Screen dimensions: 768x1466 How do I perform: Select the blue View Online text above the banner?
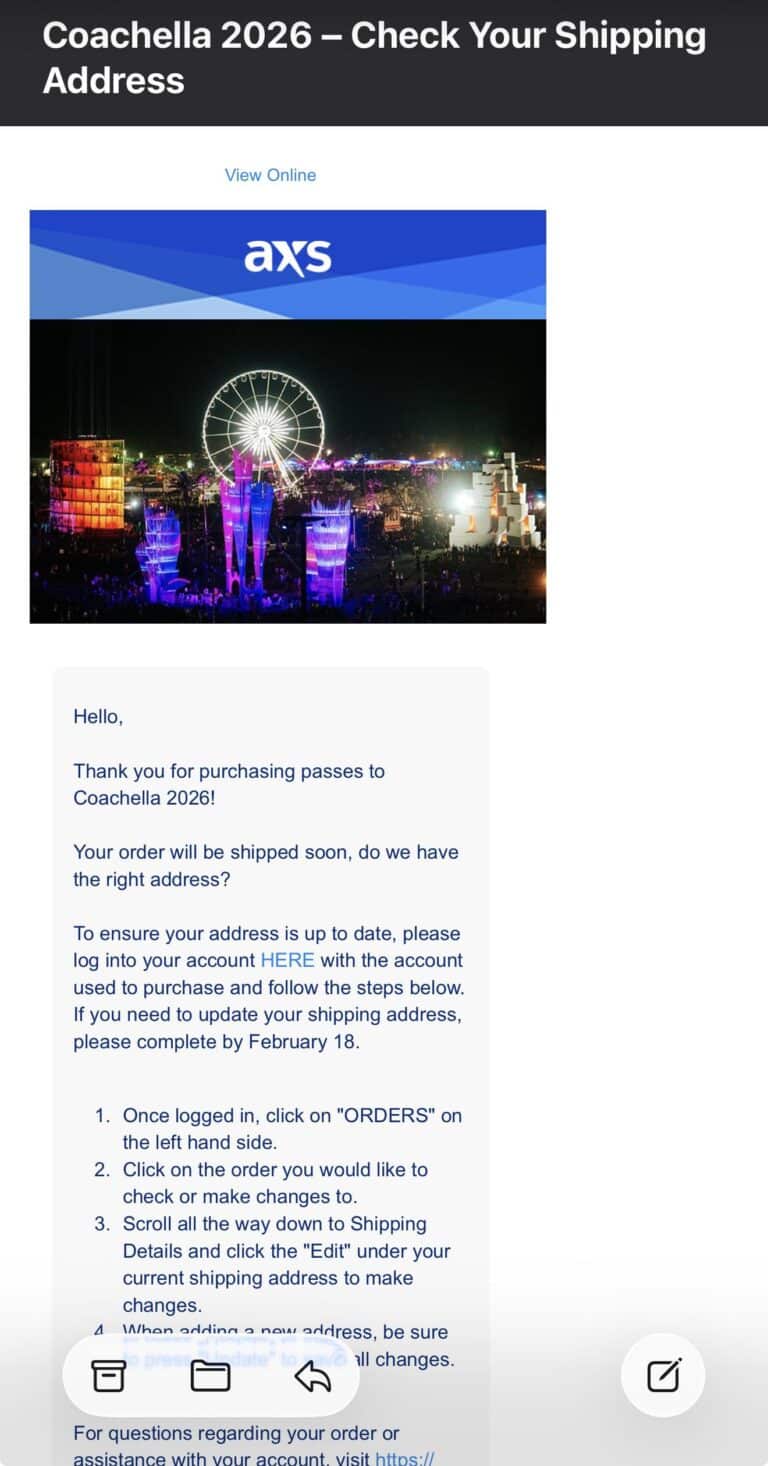270,174
